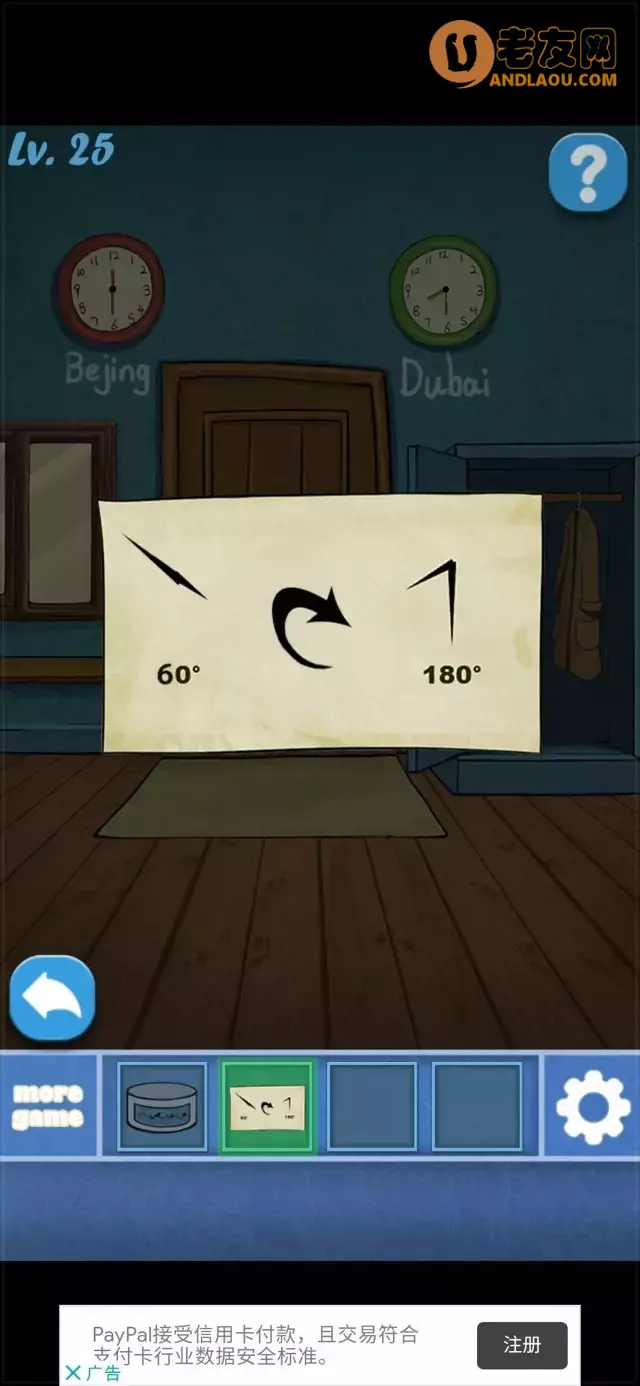This screenshot has width=640, height=1386.
Task: Open the more game button
Action: pos(48,1105)
